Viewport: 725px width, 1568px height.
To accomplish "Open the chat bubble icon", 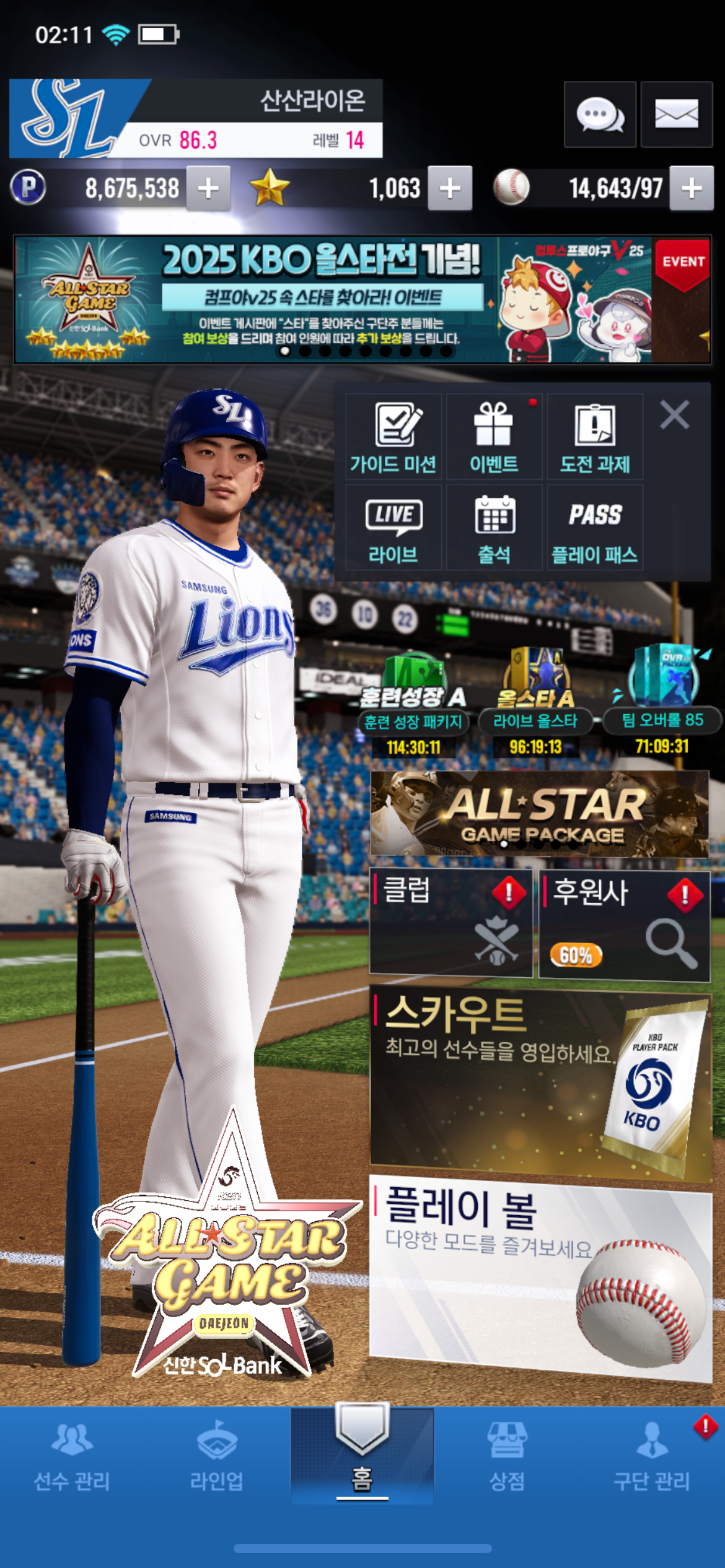I will coord(600,115).
